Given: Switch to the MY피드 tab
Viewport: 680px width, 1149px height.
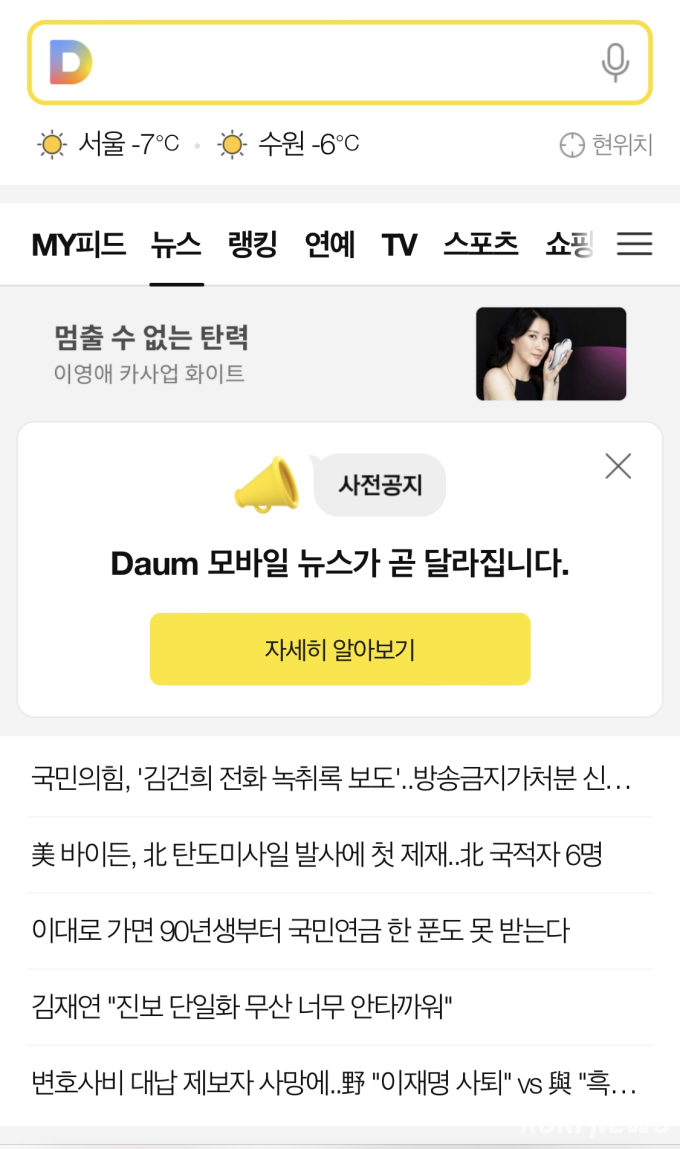Looking at the screenshot, I should coord(79,245).
